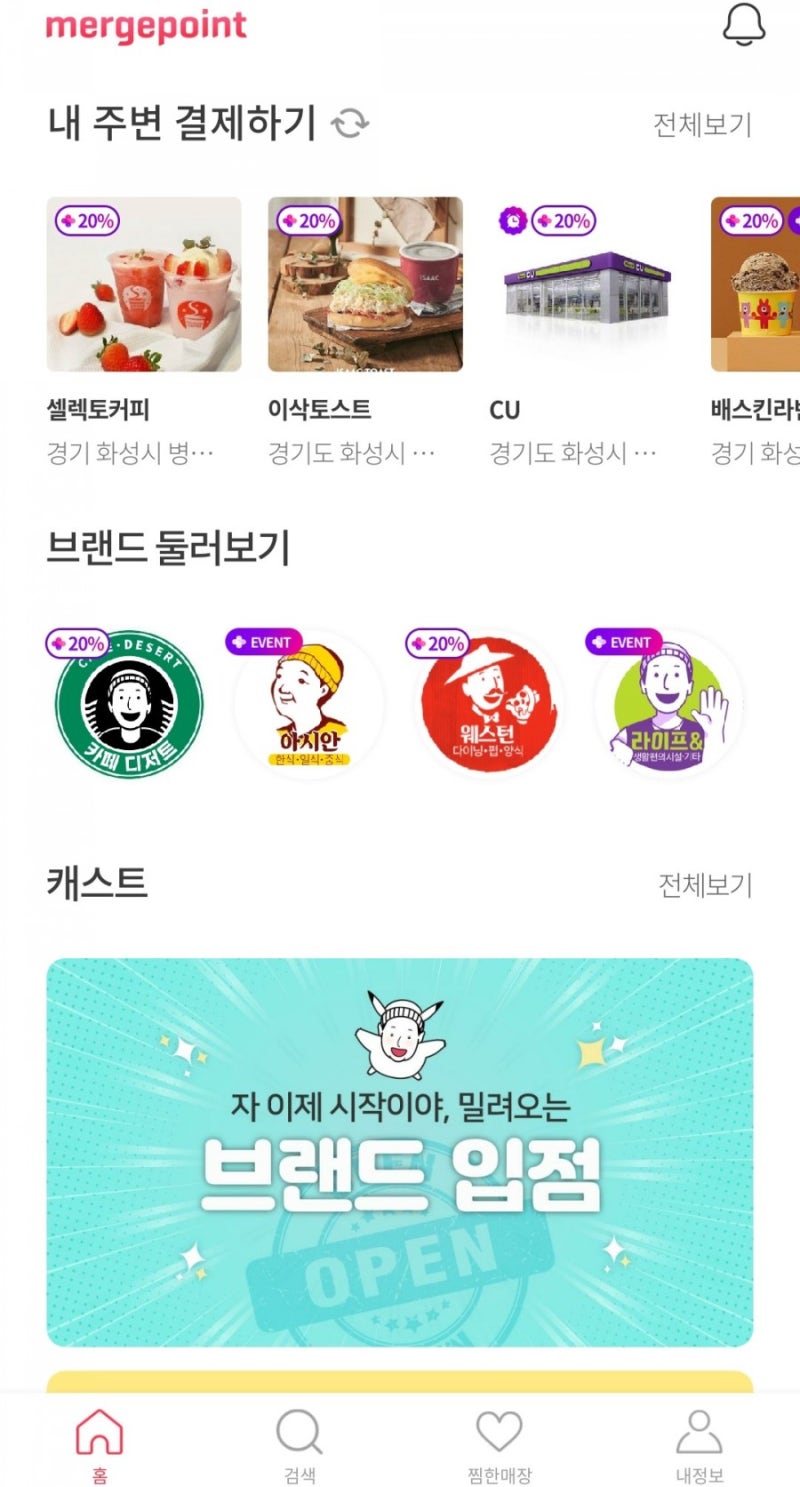800x1487 pixels.
Task: View all posts in the 캐스트 section
Action: point(705,885)
